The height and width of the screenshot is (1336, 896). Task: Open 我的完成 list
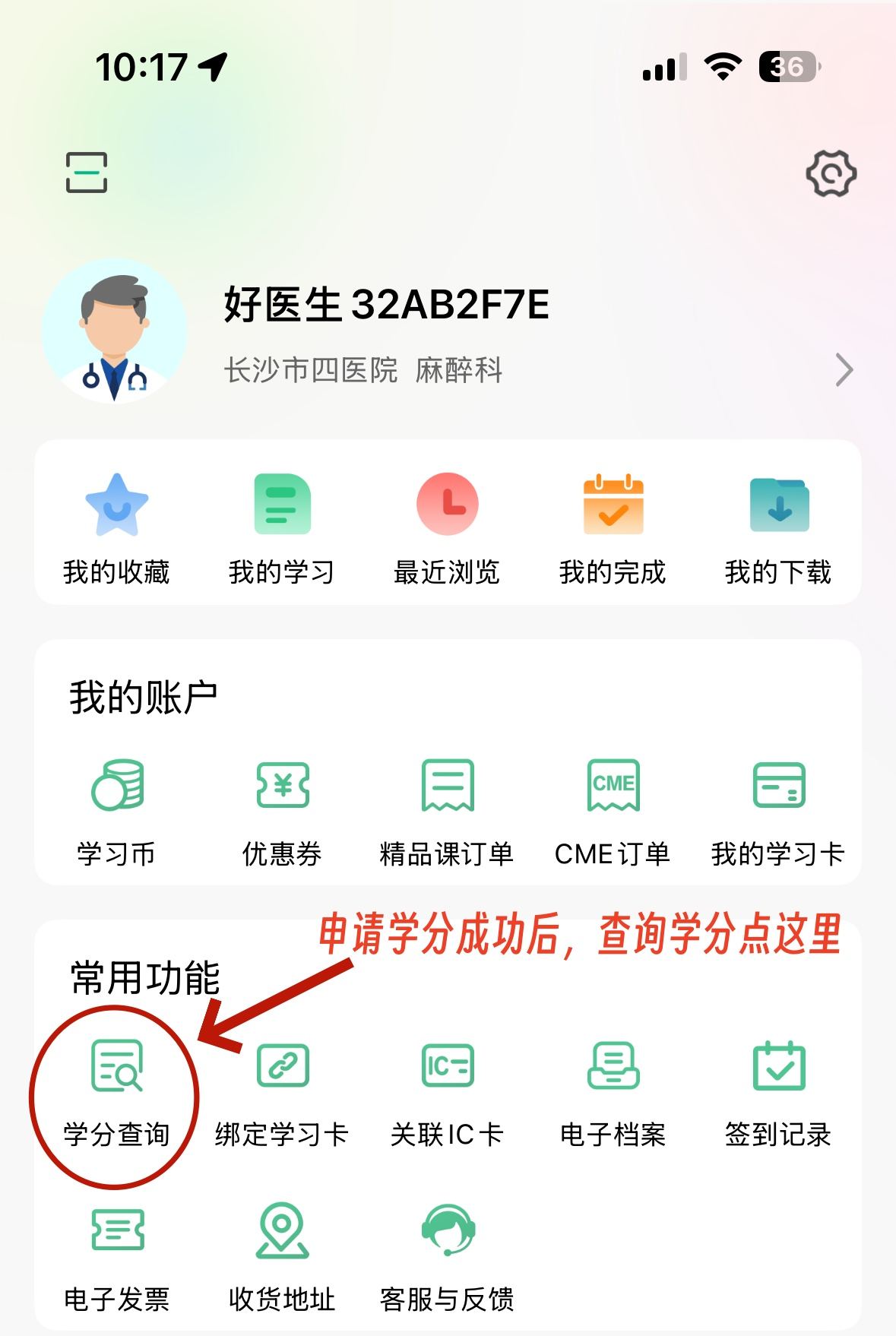coord(613,528)
